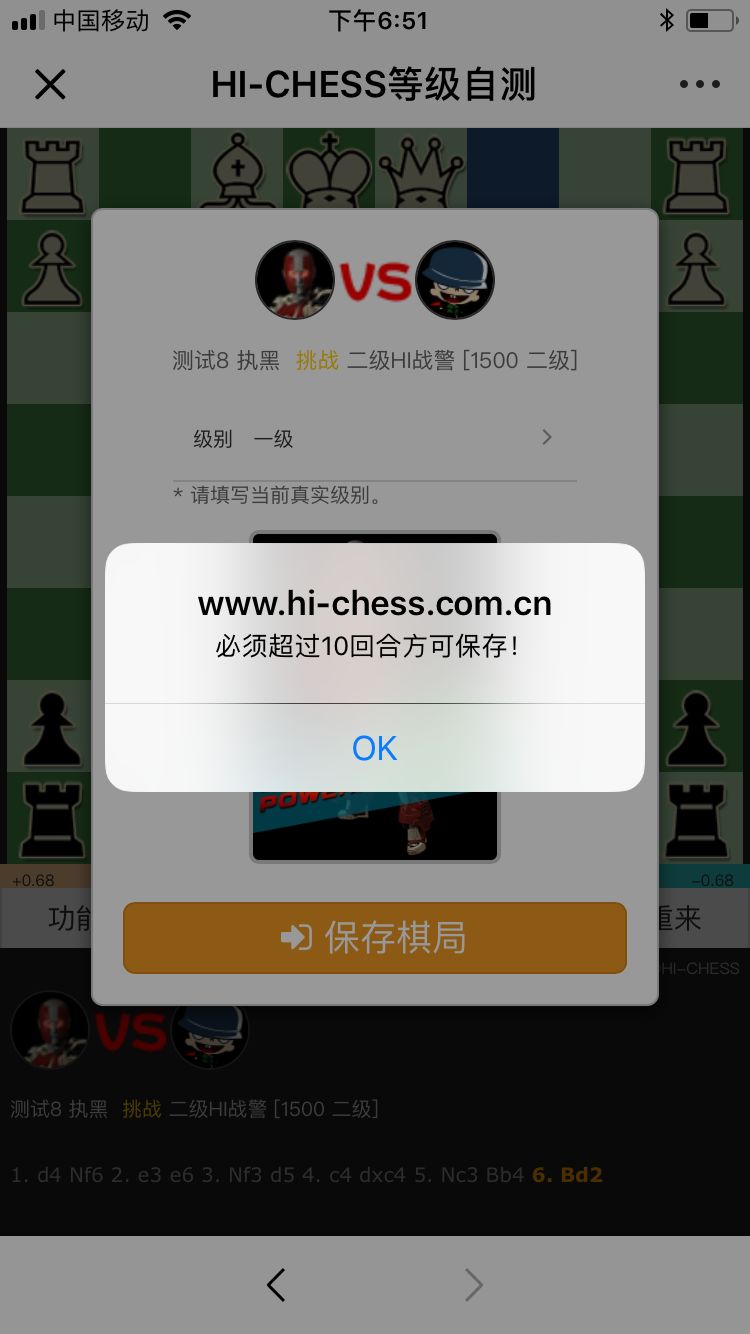Screen dimensions: 750x1334
Task: Dismiss the alert with OK
Action: point(374,748)
